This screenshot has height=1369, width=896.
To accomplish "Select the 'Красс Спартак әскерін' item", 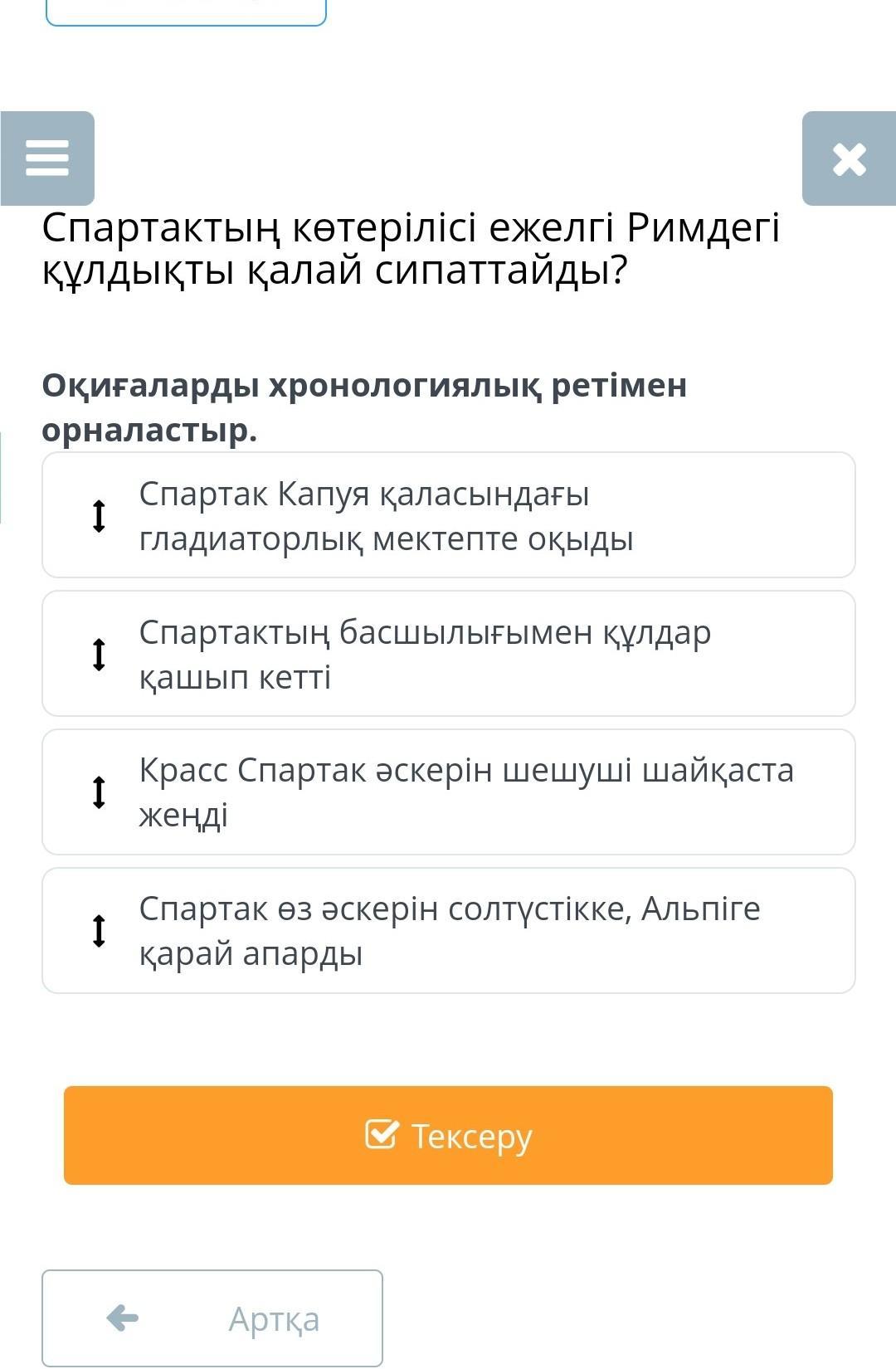I will point(448,792).
